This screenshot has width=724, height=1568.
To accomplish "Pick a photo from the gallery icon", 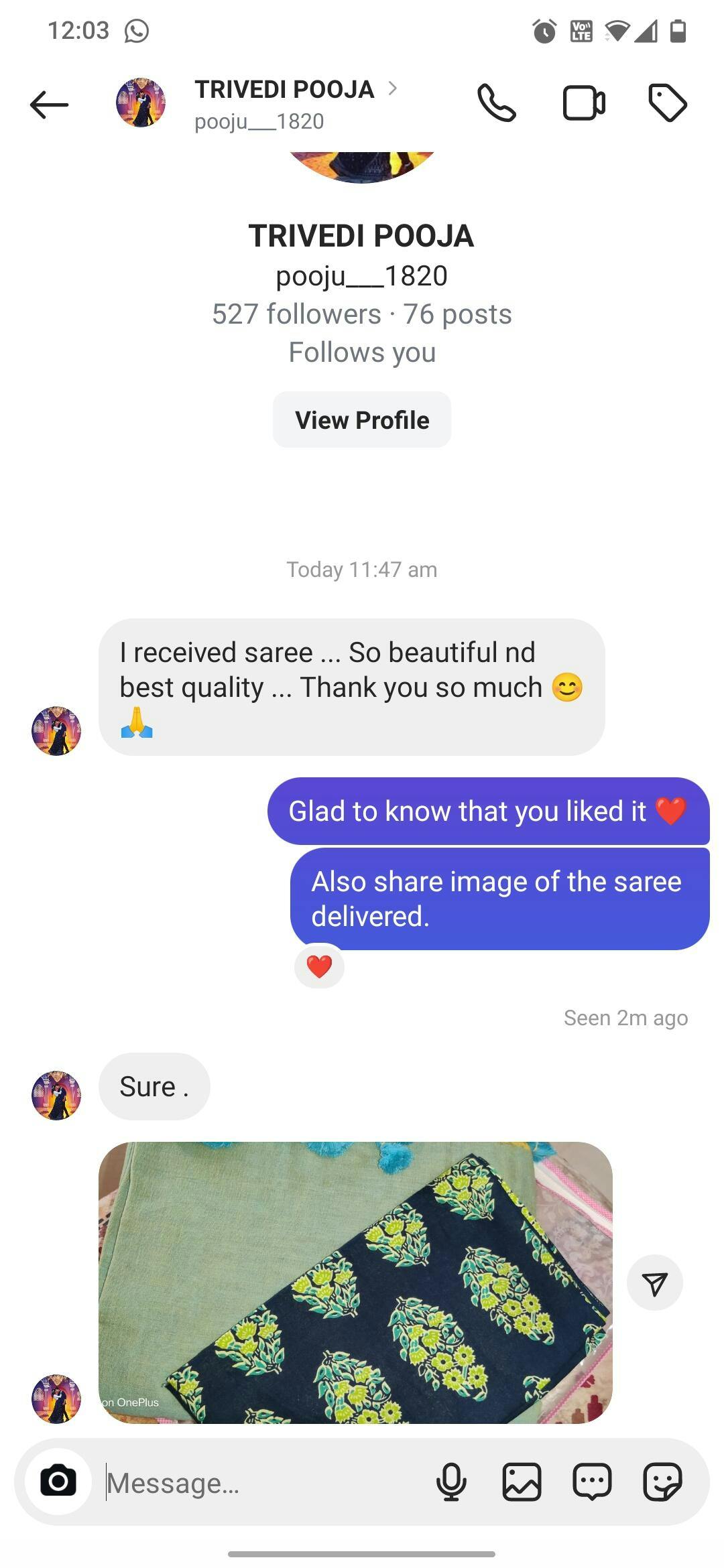I will click(522, 1482).
